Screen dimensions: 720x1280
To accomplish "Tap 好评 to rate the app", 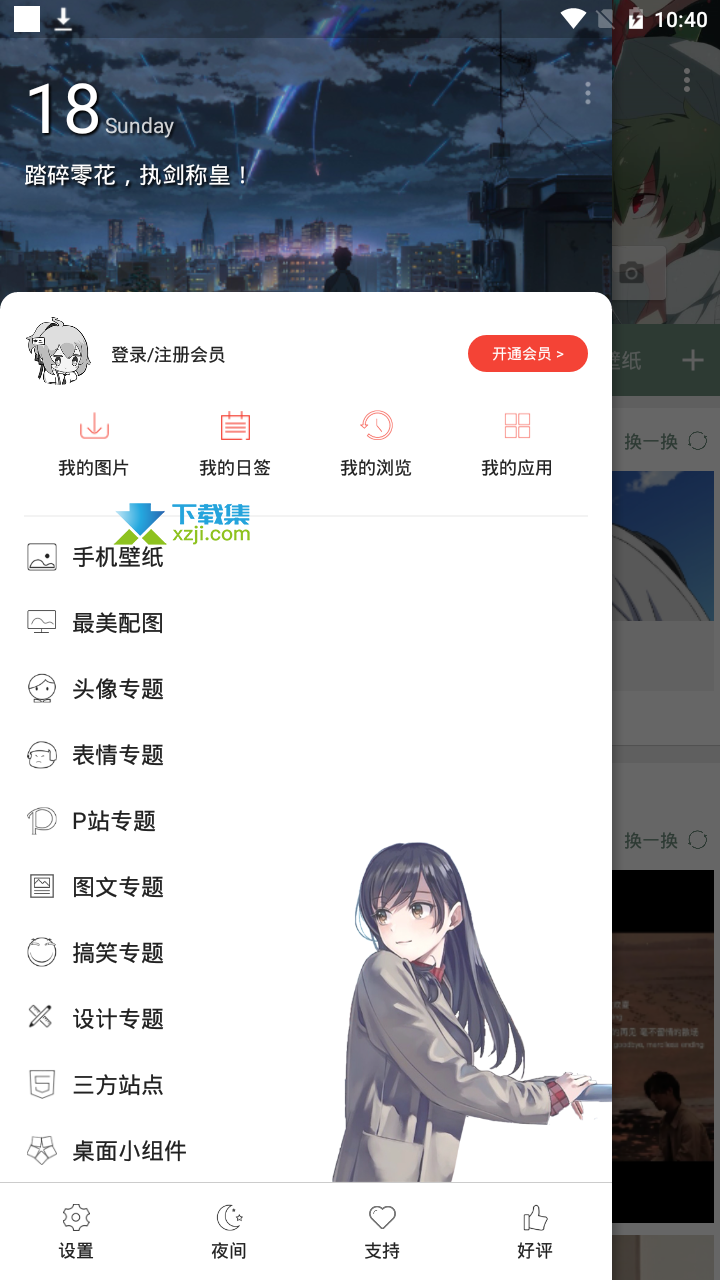I will [535, 1232].
